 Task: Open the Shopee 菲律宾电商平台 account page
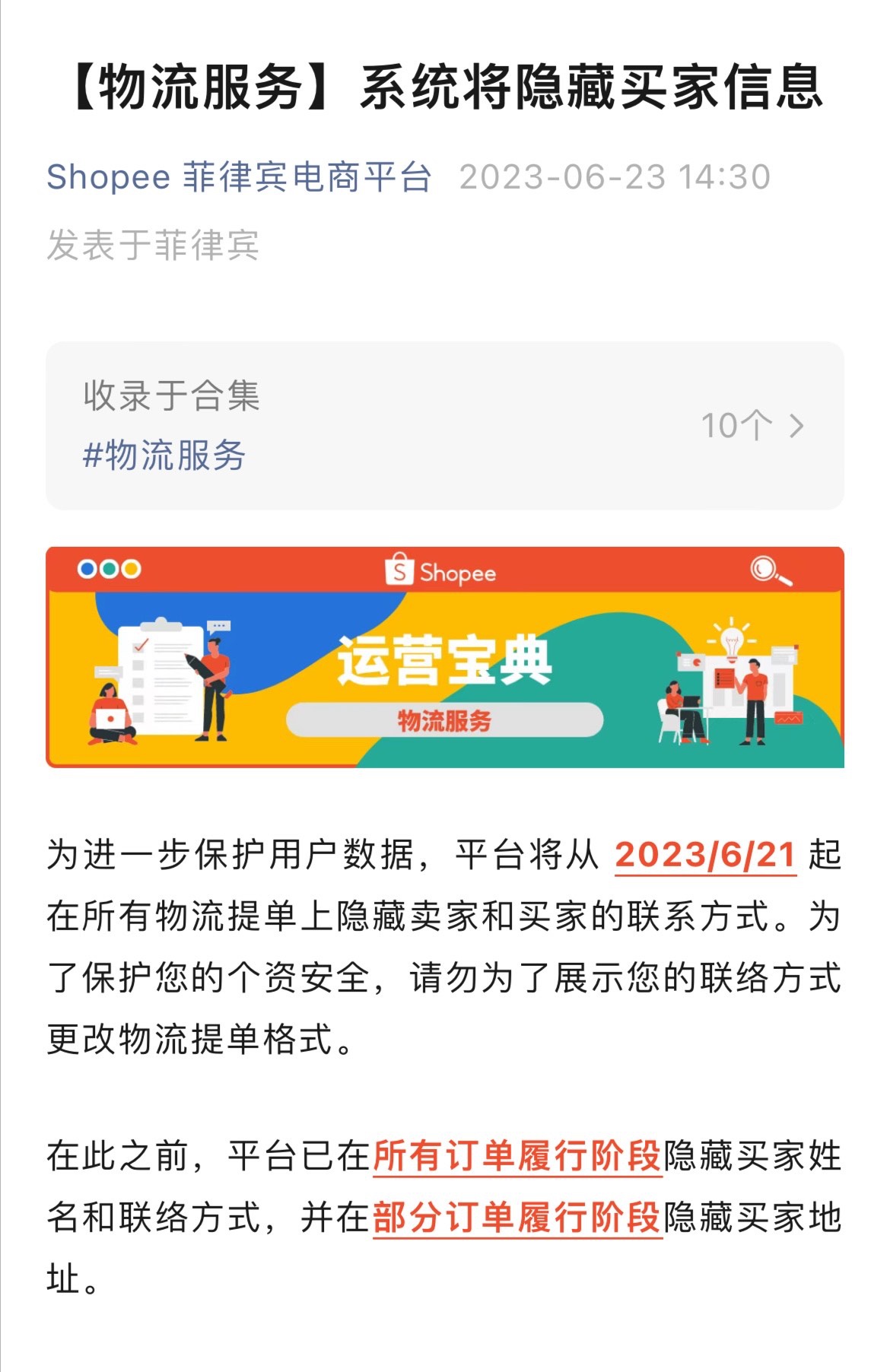(x=238, y=177)
